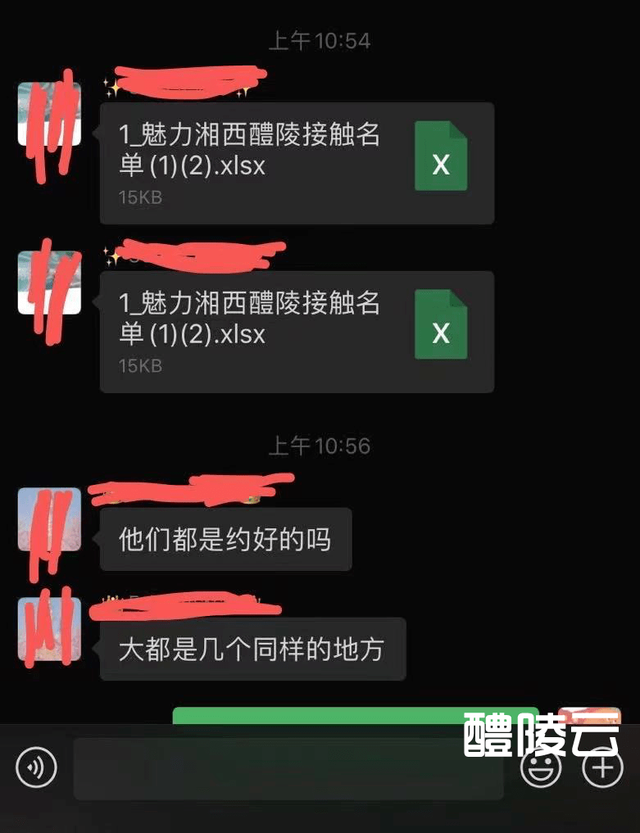The image size is (640, 833).
Task: Open the emoji sticker panel
Action: [541, 768]
